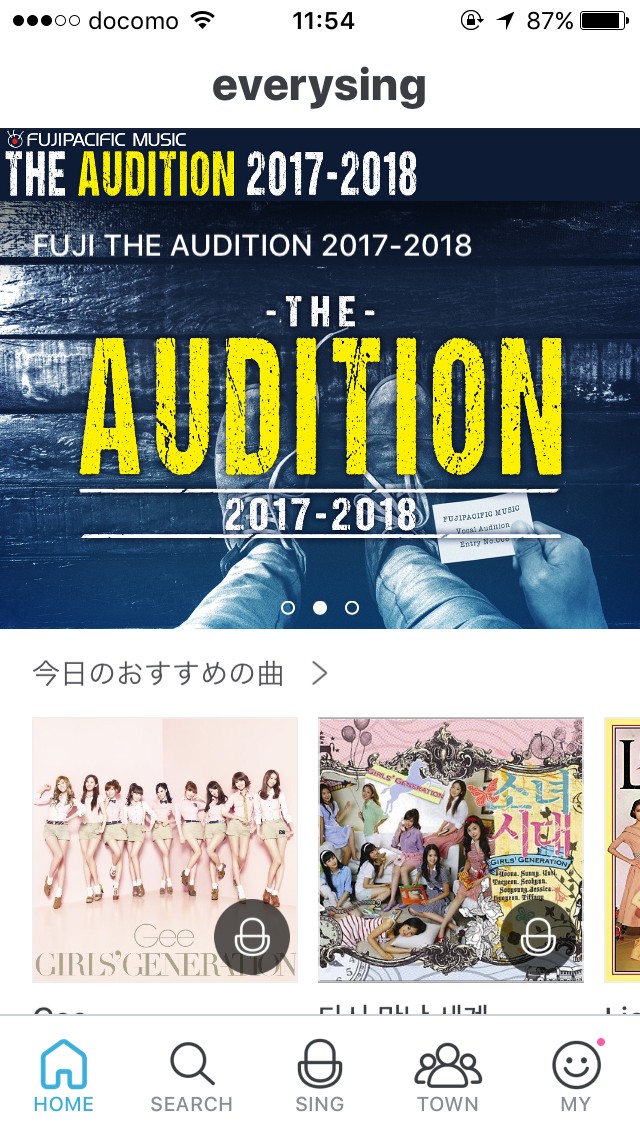Select the first banner page indicator dot

coord(288,607)
